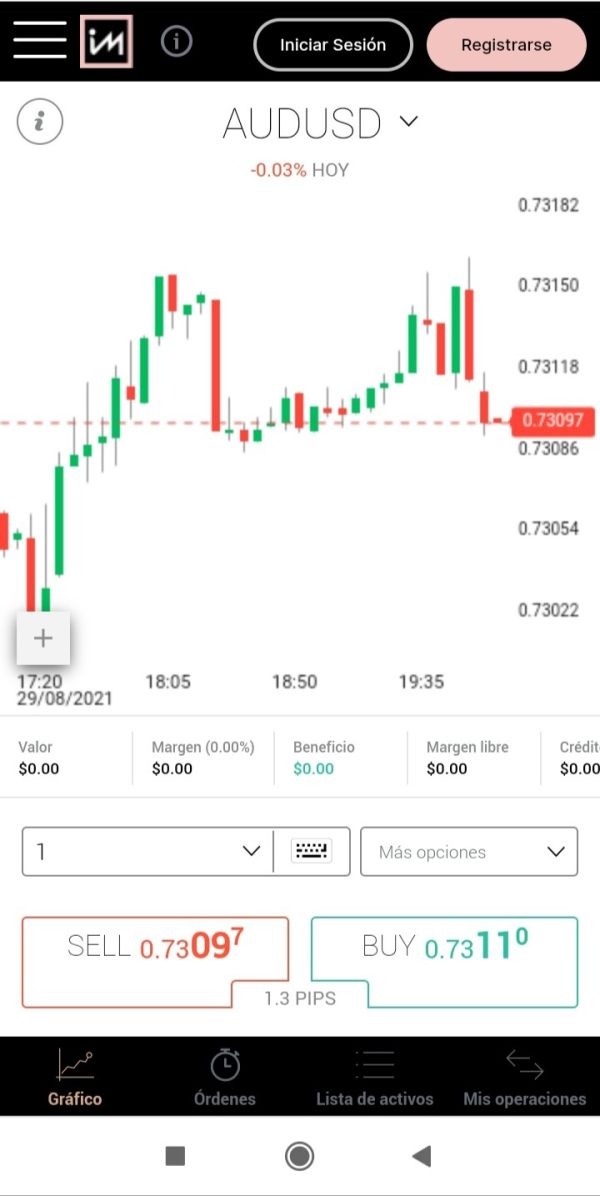Image resolution: width=600 pixels, height=1196 pixels.
Task: Open the trade volume dropdown
Action: [147, 851]
